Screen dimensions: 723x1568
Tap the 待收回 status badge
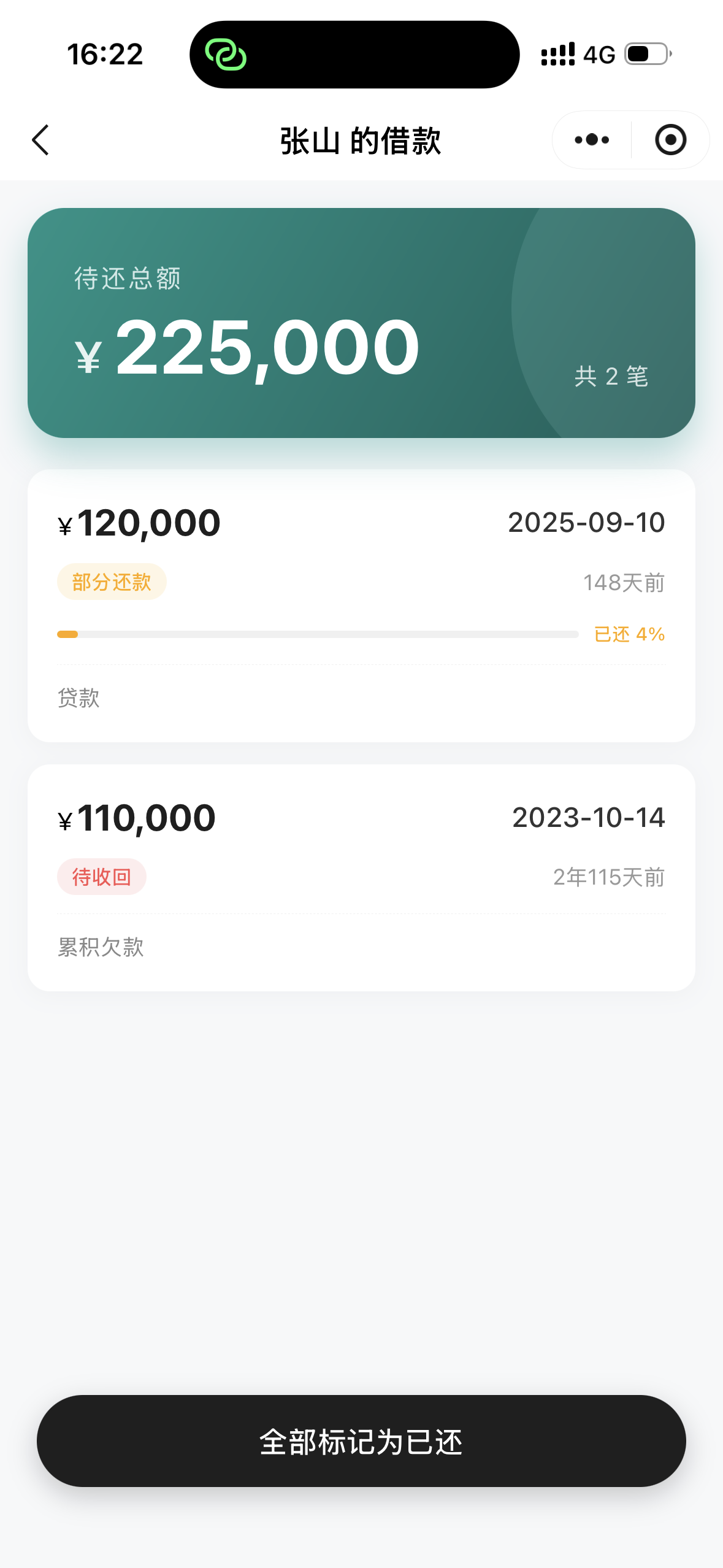(101, 877)
